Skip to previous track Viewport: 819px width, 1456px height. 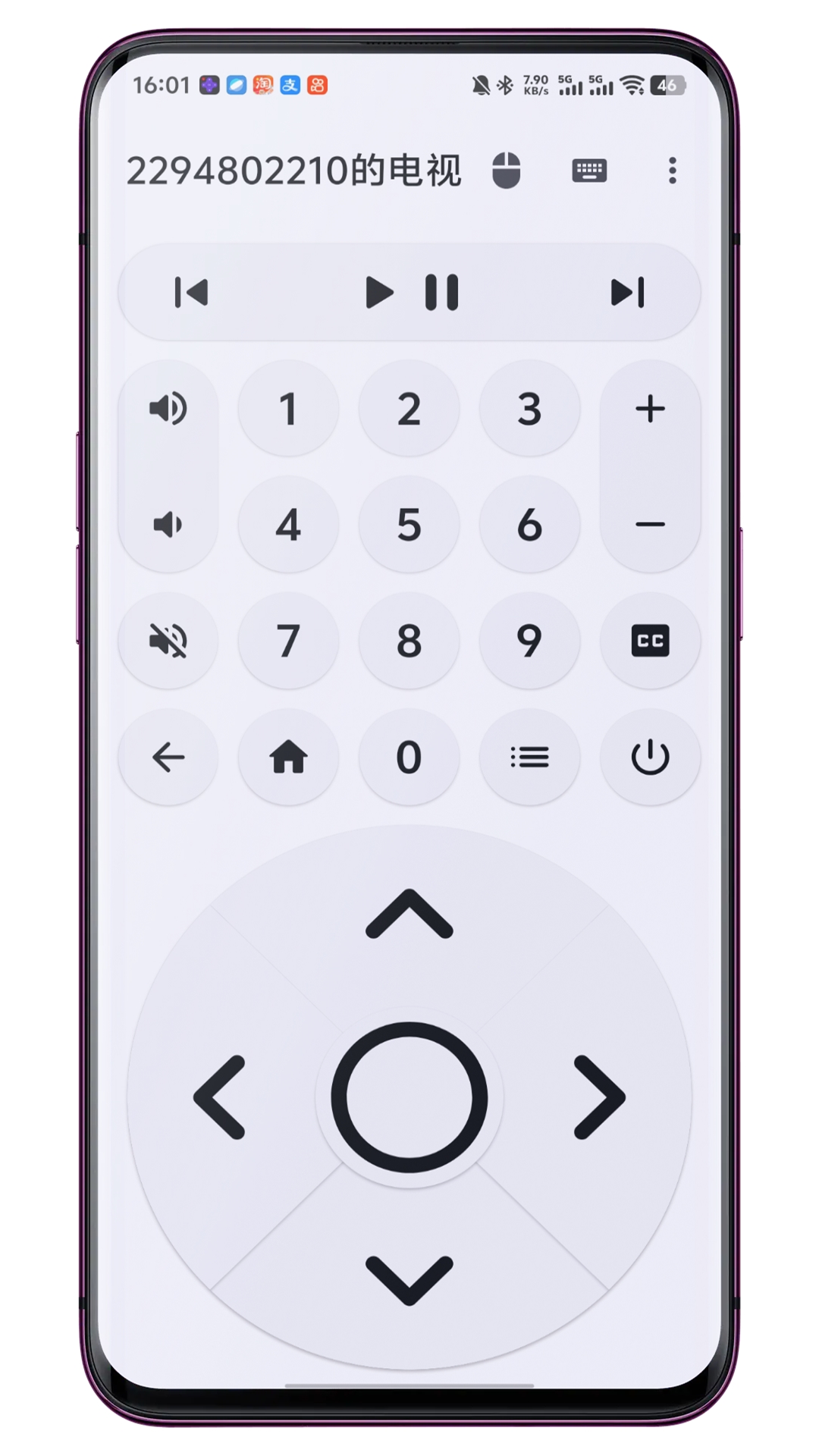[x=191, y=293]
